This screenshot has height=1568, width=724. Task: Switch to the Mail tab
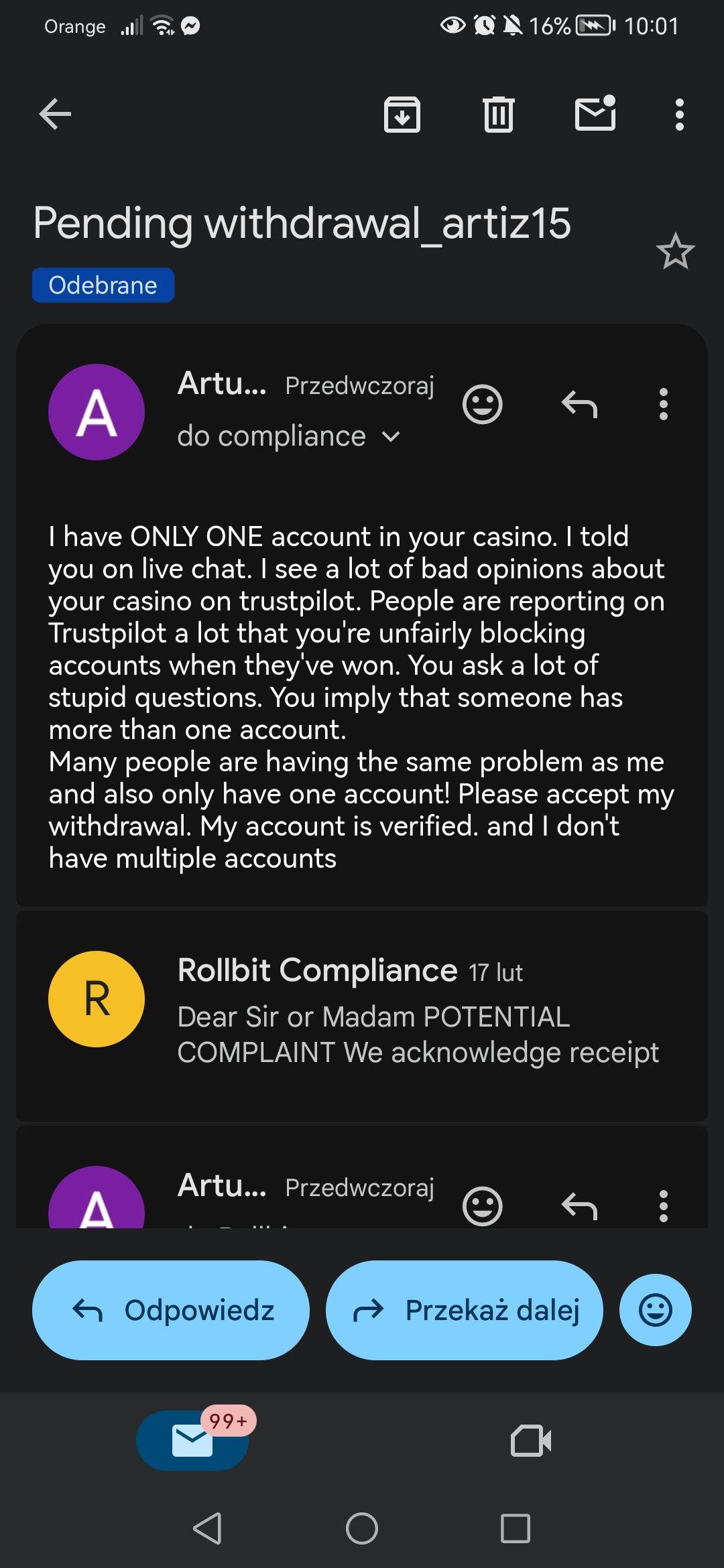pyautogui.click(x=192, y=1441)
